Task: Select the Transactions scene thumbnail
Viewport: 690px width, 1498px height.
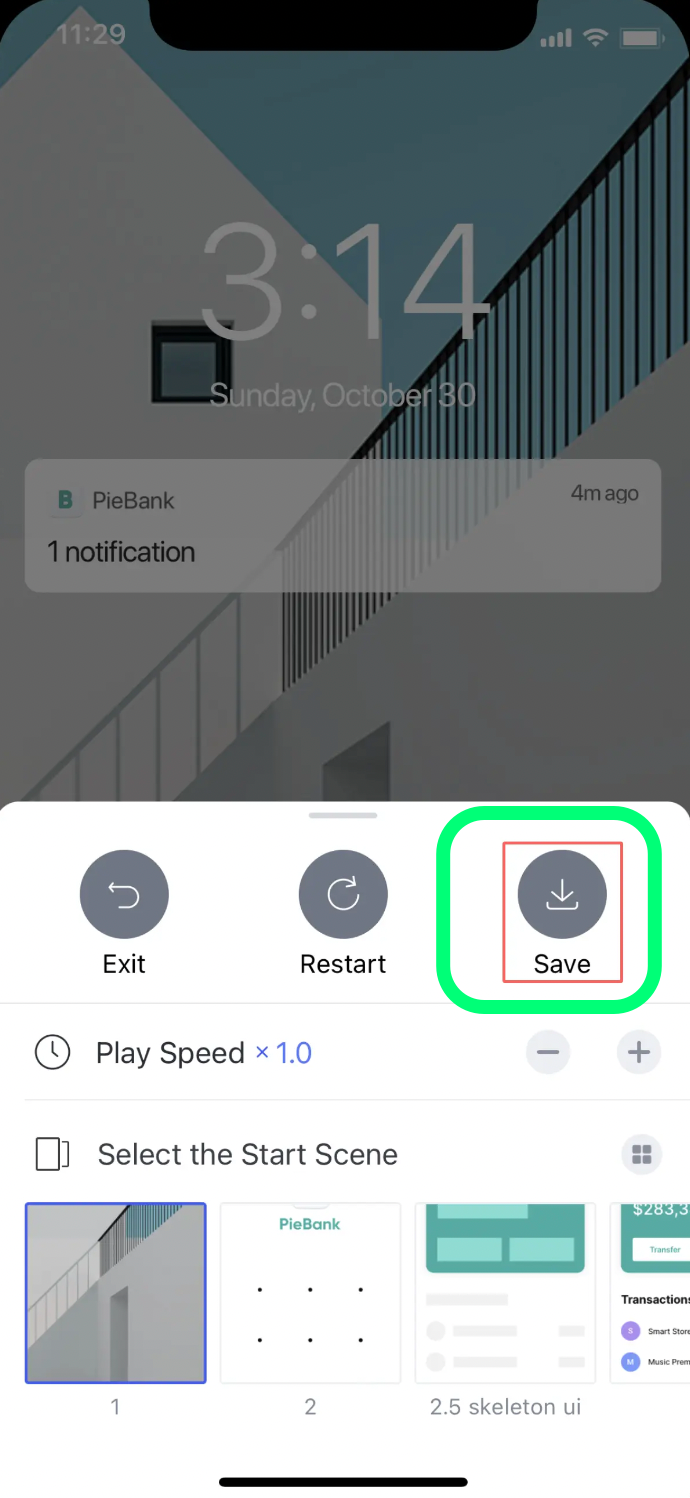Action: tap(650, 1293)
